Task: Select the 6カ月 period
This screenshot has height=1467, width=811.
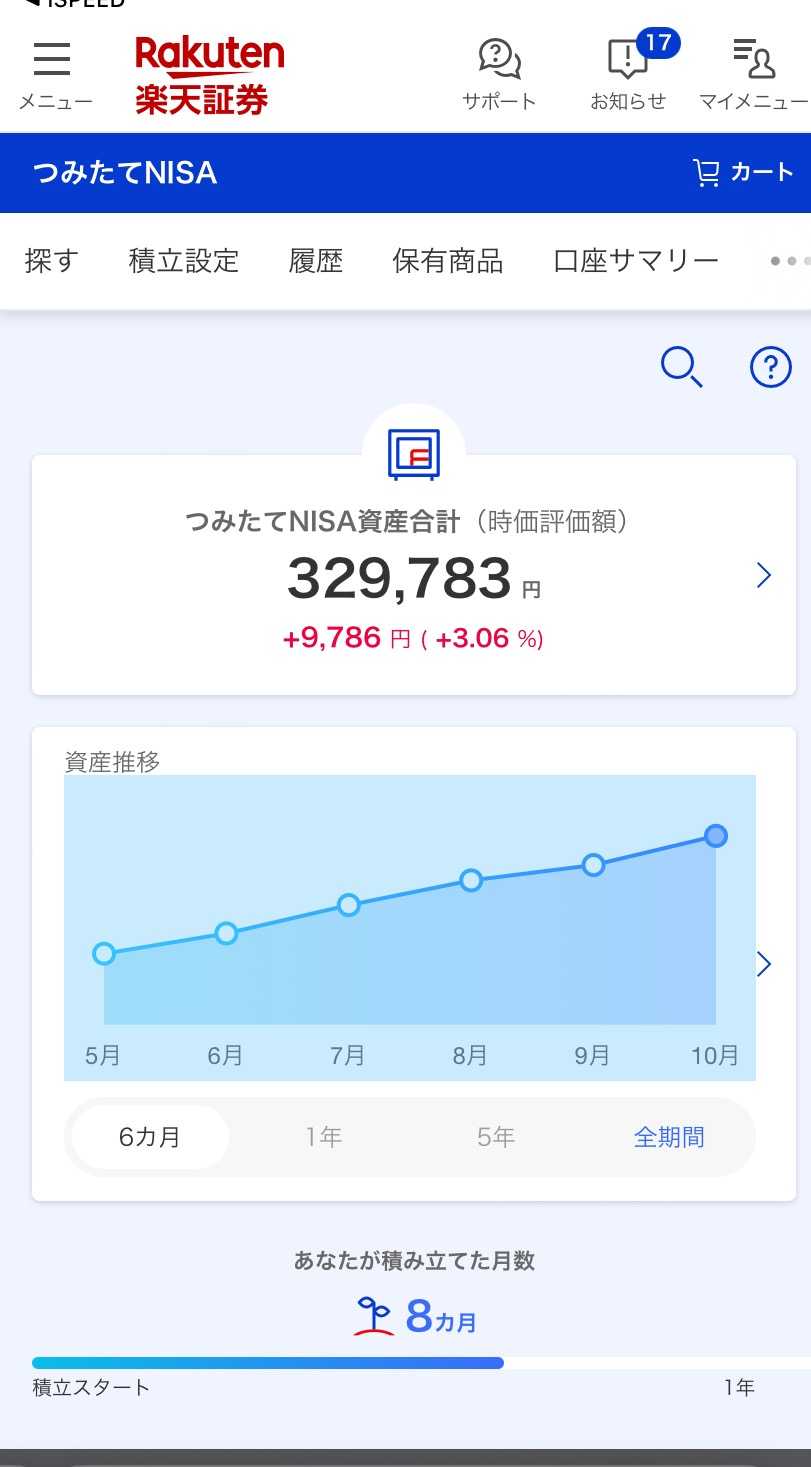Action: pyautogui.click(x=150, y=1137)
